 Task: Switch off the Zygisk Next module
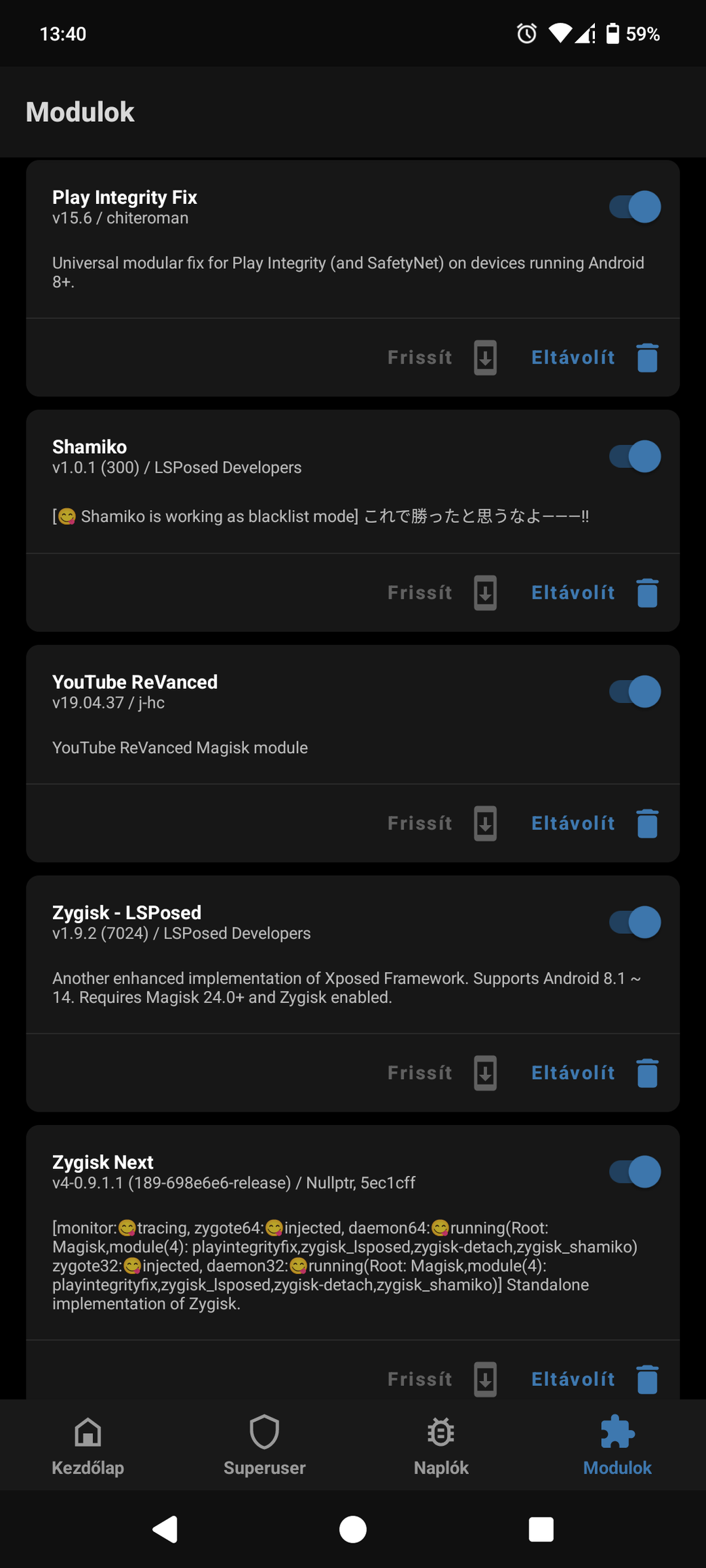point(635,1172)
